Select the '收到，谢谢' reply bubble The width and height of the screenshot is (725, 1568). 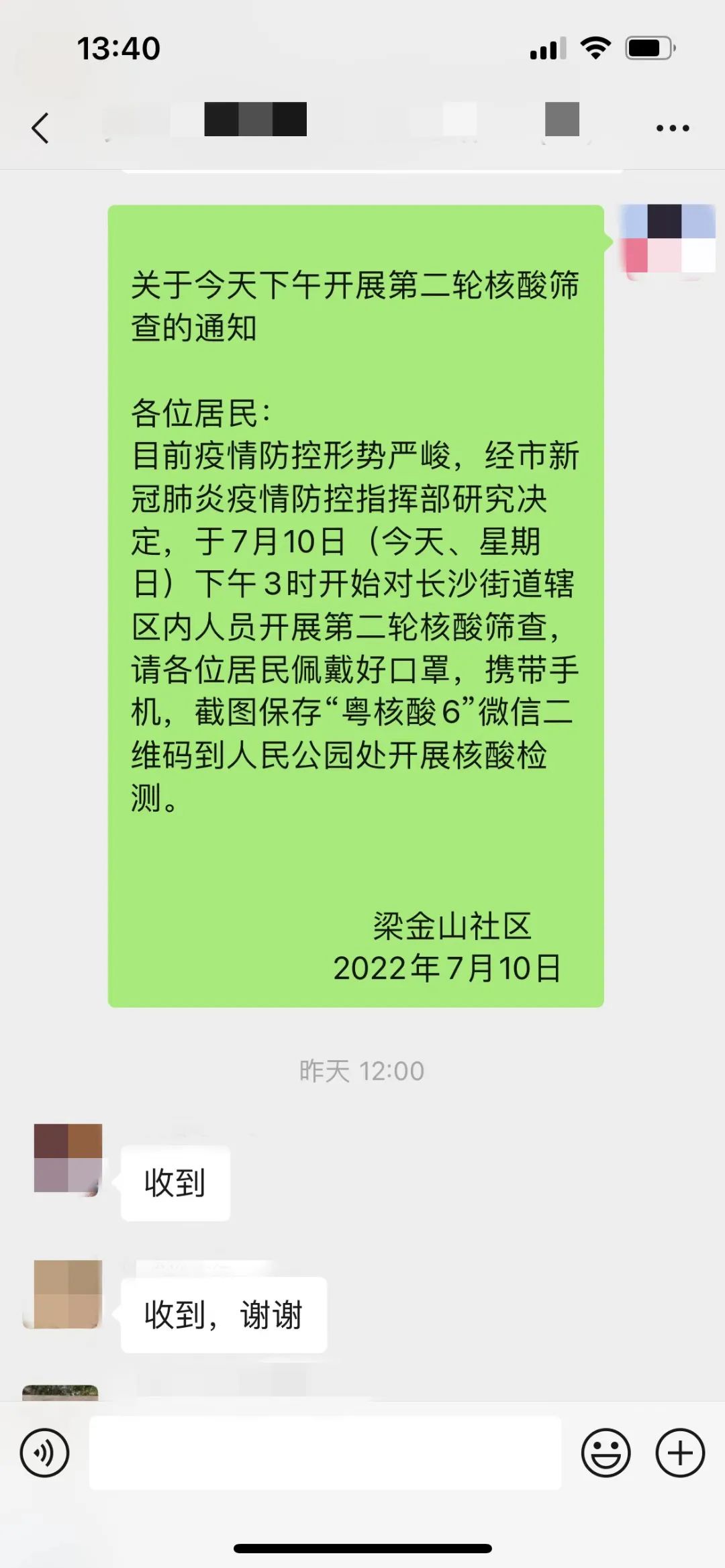point(224,1314)
